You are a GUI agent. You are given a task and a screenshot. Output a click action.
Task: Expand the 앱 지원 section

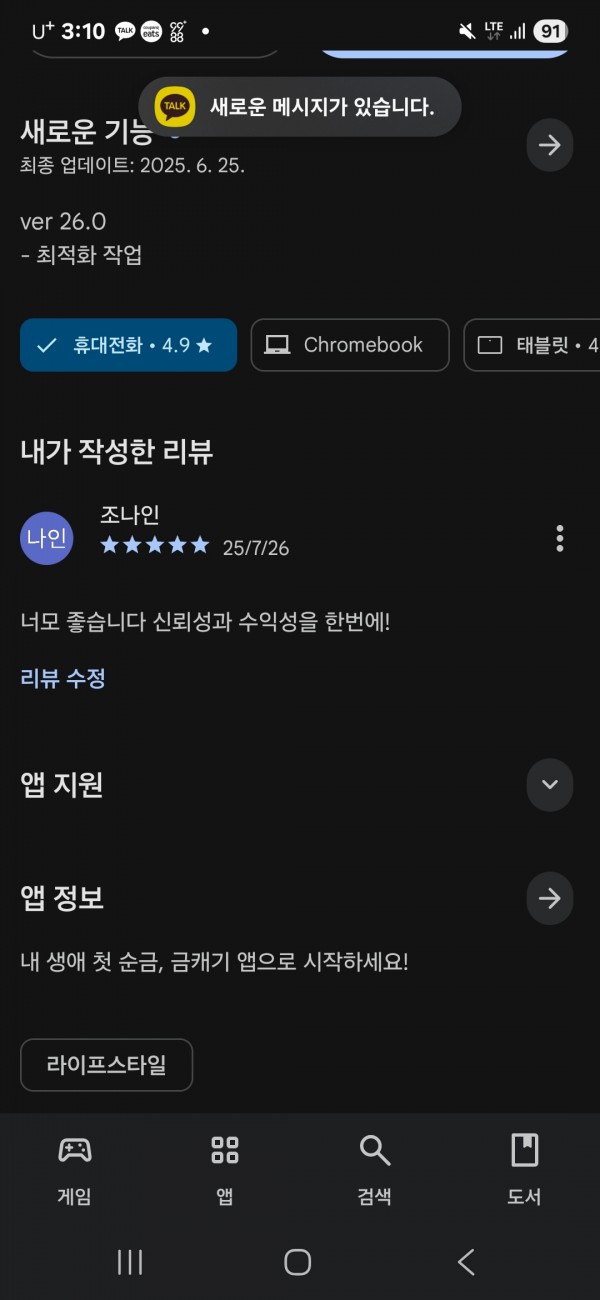click(549, 784)
